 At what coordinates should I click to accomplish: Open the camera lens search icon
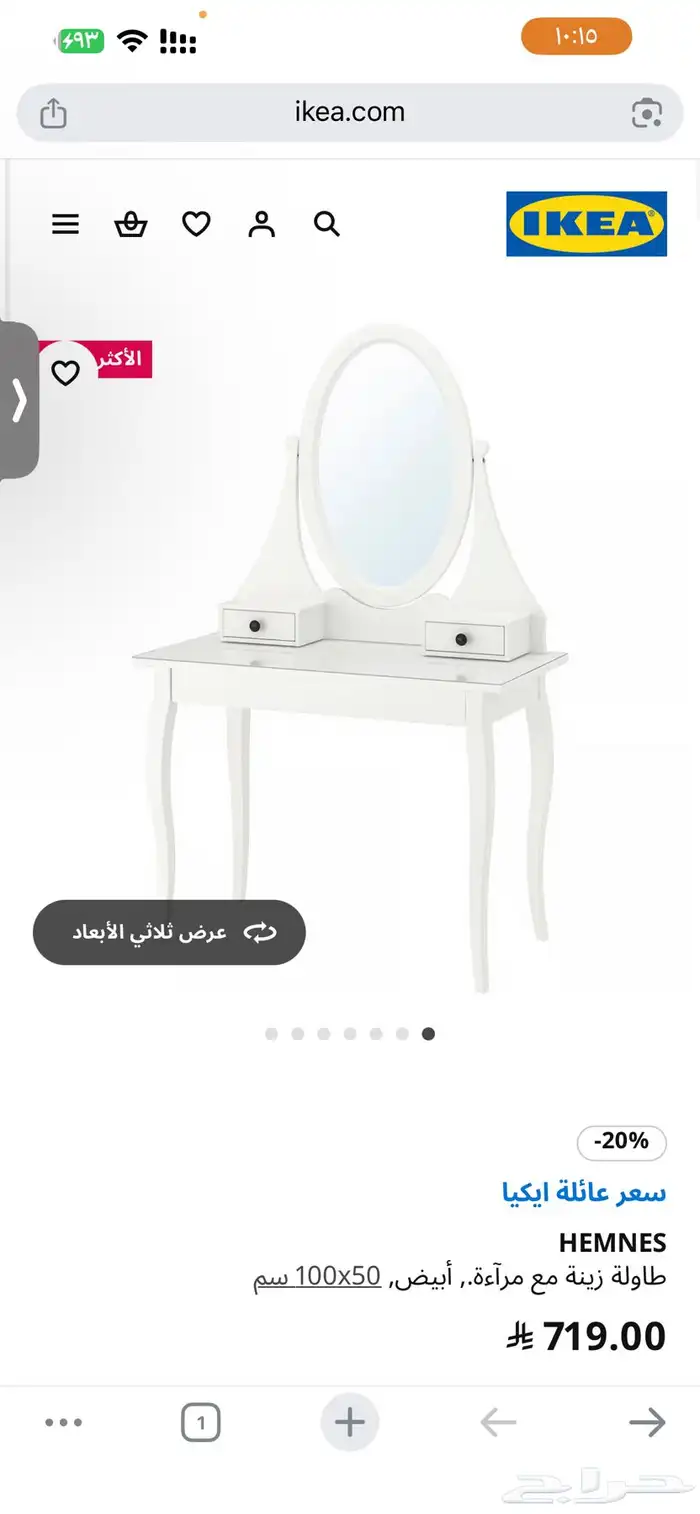[647, 113]
